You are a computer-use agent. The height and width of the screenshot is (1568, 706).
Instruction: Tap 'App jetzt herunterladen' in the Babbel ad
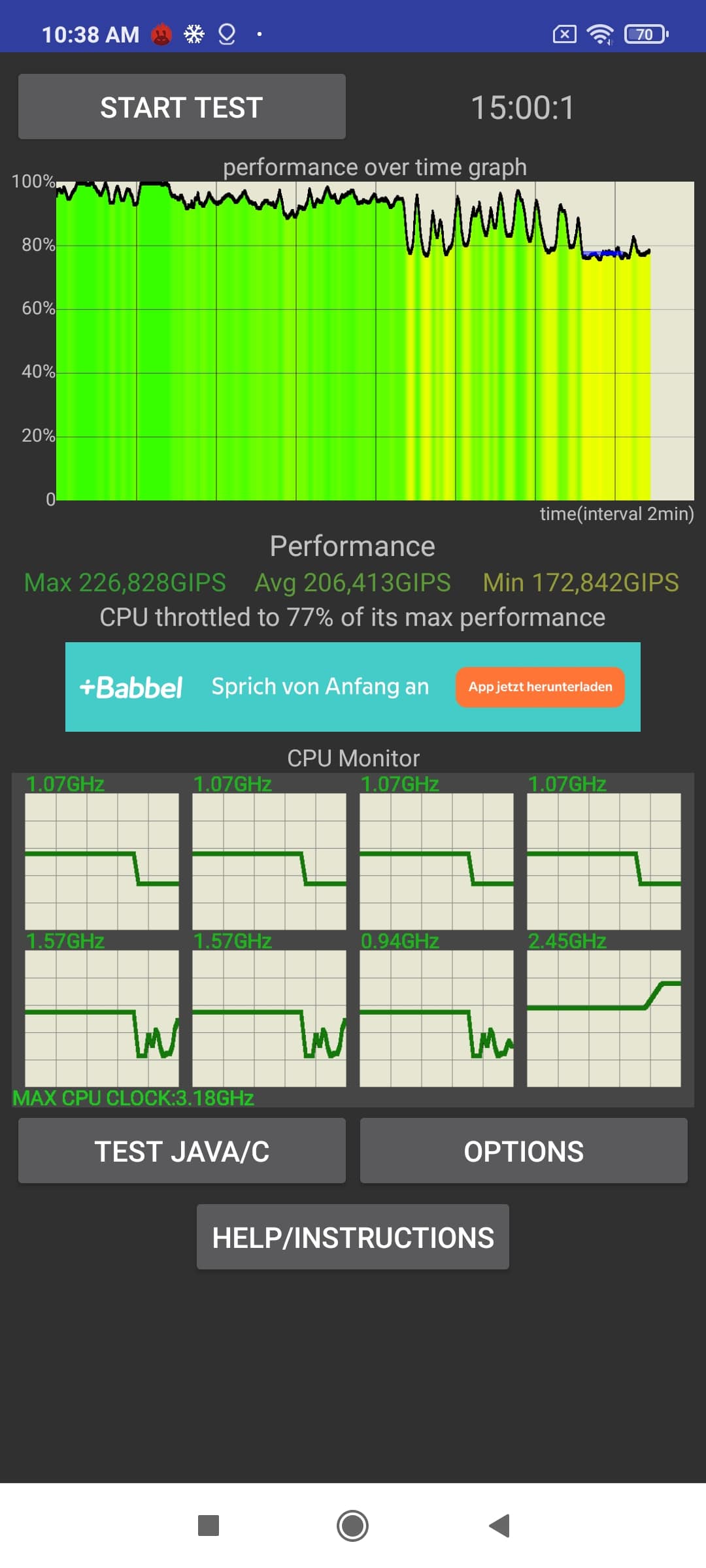540,687
